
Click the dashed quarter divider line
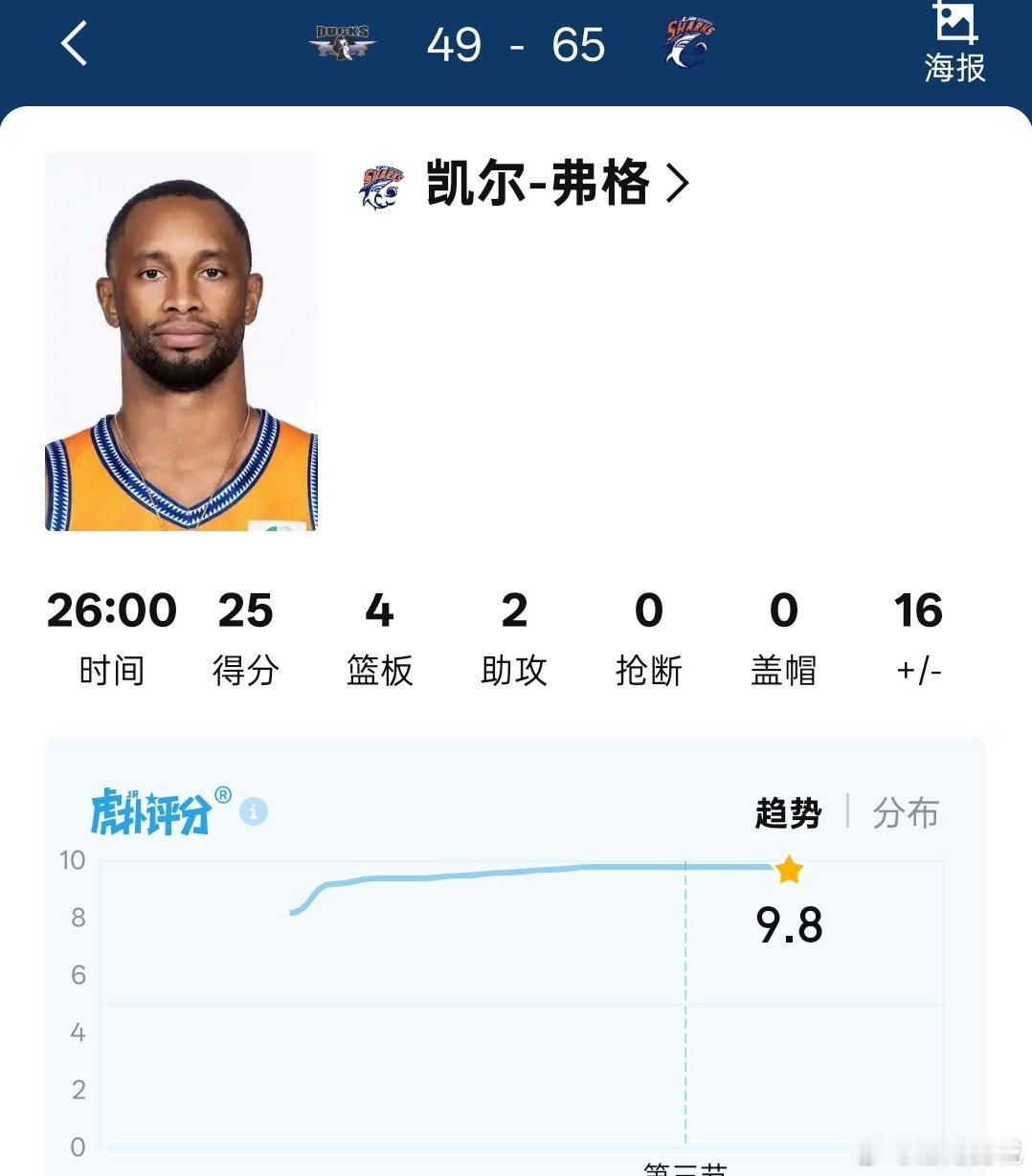[x=685, y=1005]
